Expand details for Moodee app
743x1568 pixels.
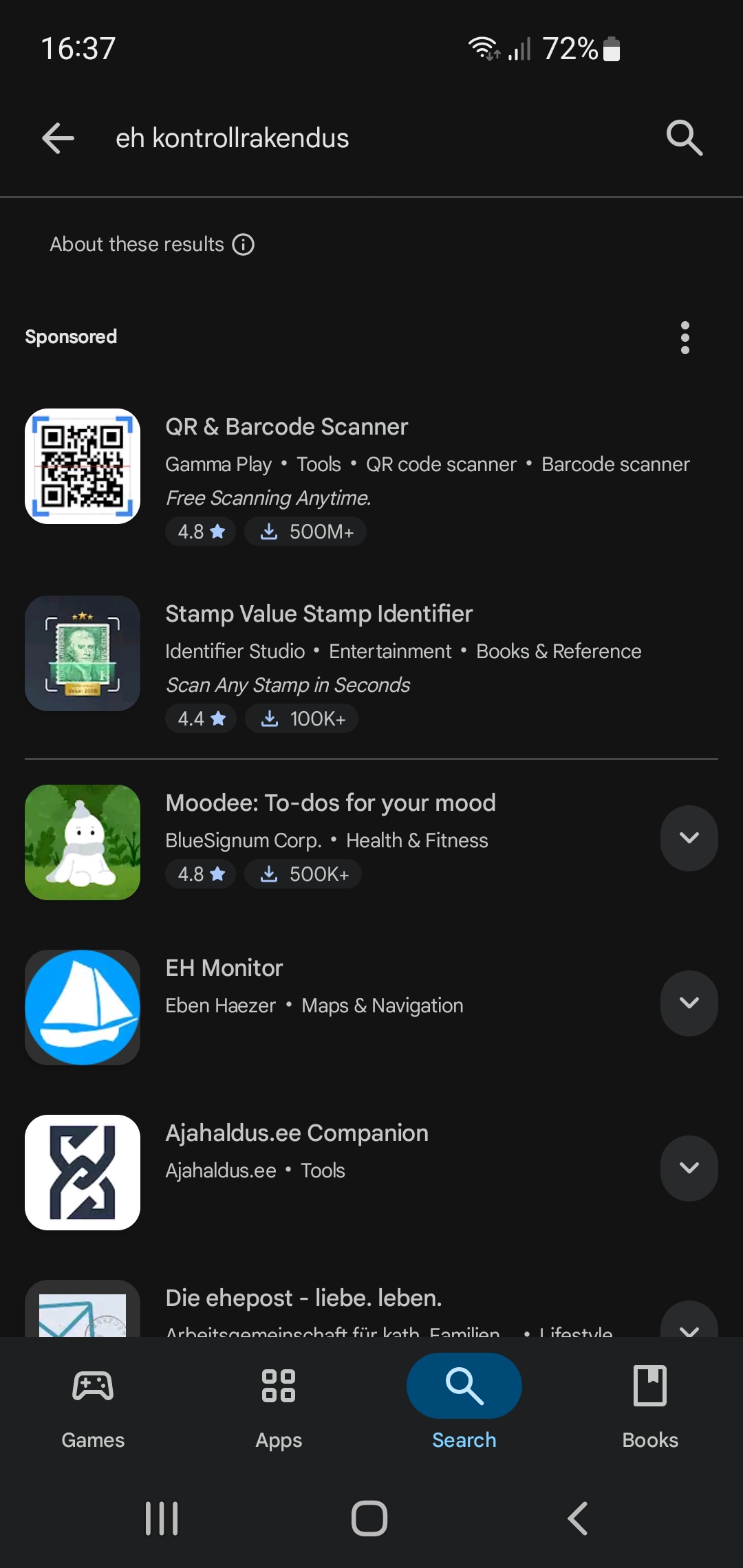(689, 838)
